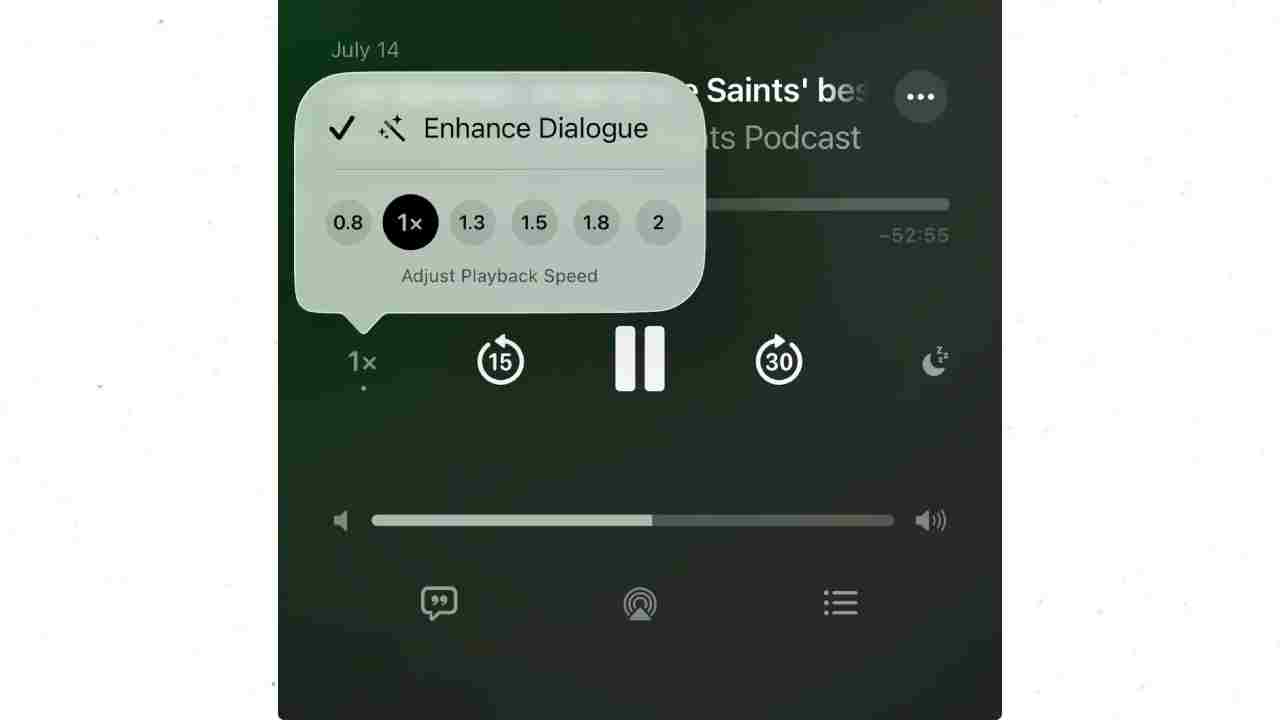Skip forward 30 seconds

(779, 360)
